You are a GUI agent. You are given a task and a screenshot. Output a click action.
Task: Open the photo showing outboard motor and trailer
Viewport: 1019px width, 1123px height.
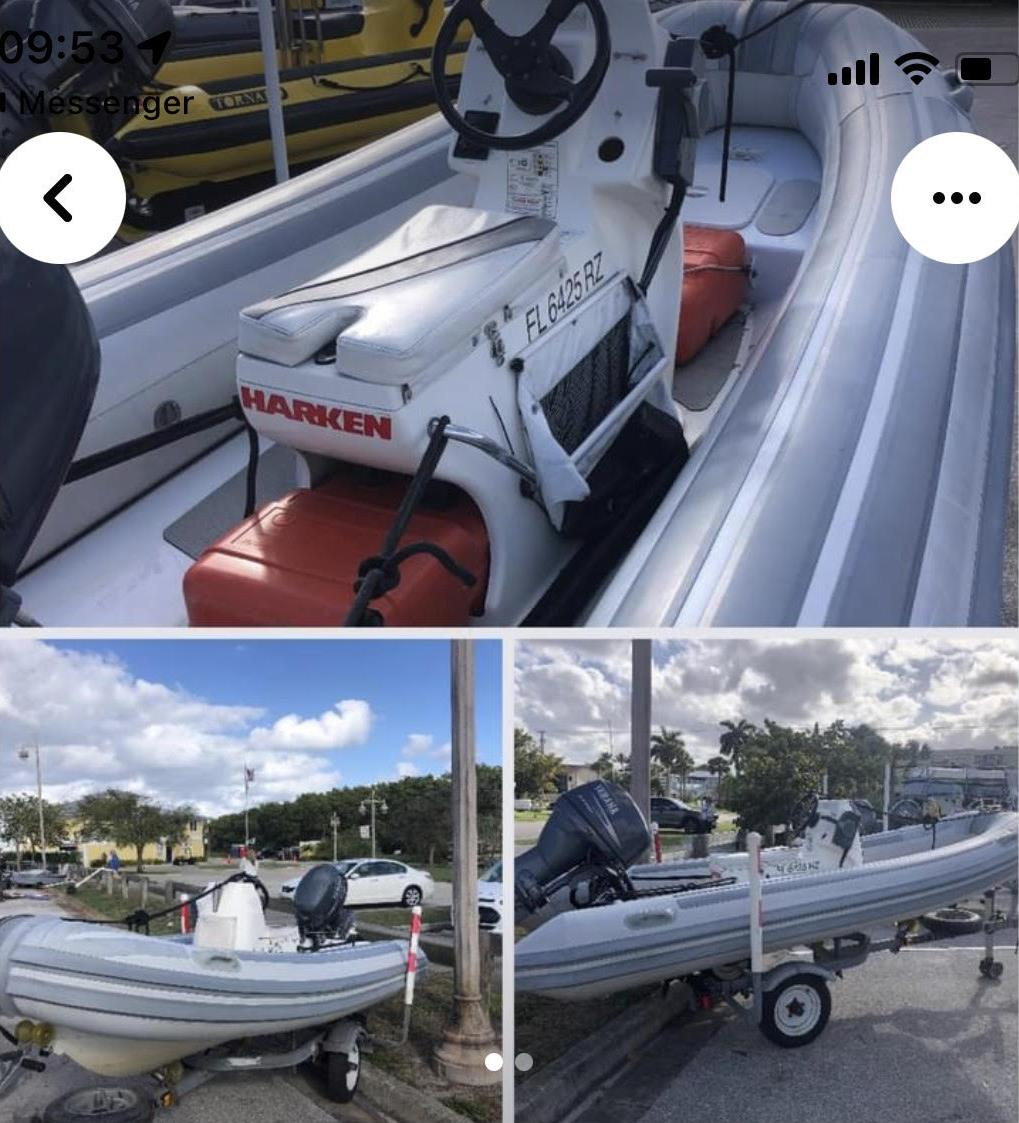(766, 880)
